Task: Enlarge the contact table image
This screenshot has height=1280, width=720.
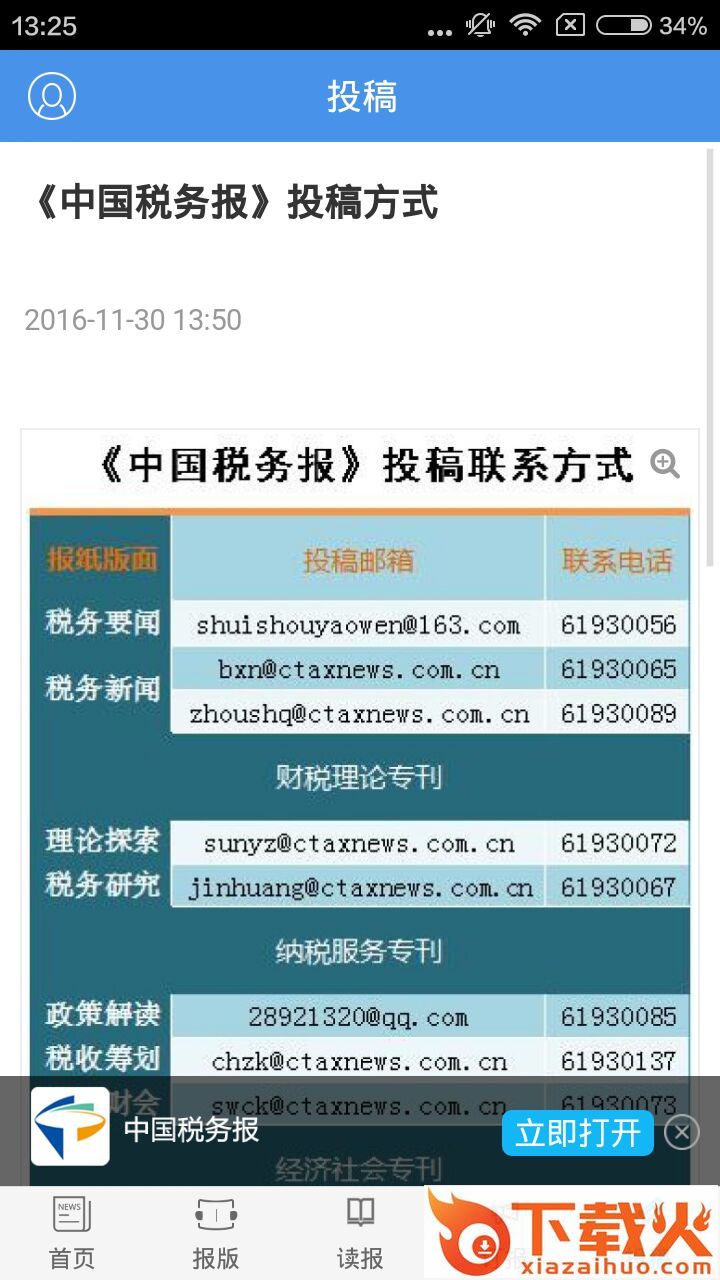Action: (665, 464)
